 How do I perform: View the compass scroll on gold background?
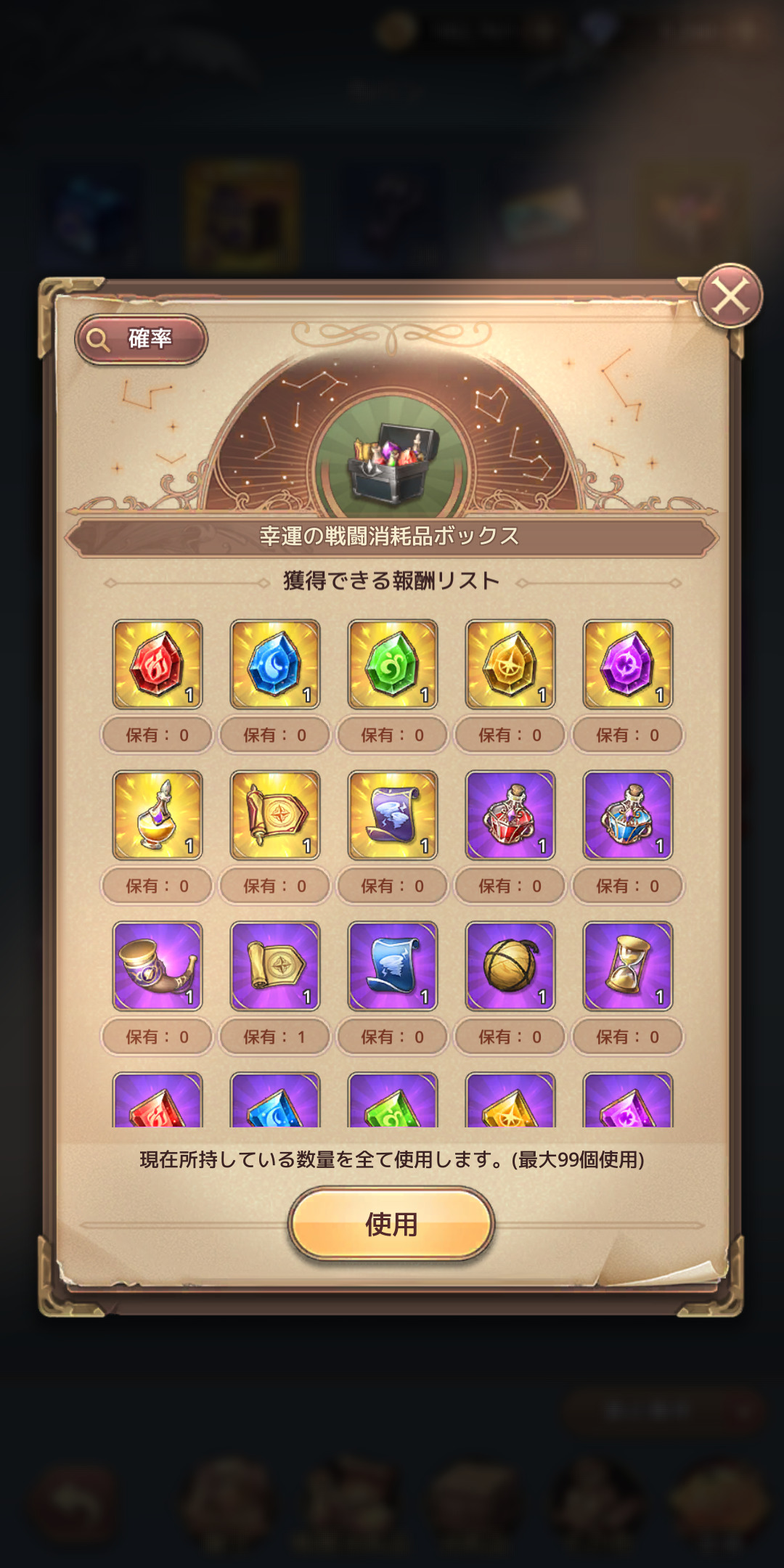[x=275, y=815]
